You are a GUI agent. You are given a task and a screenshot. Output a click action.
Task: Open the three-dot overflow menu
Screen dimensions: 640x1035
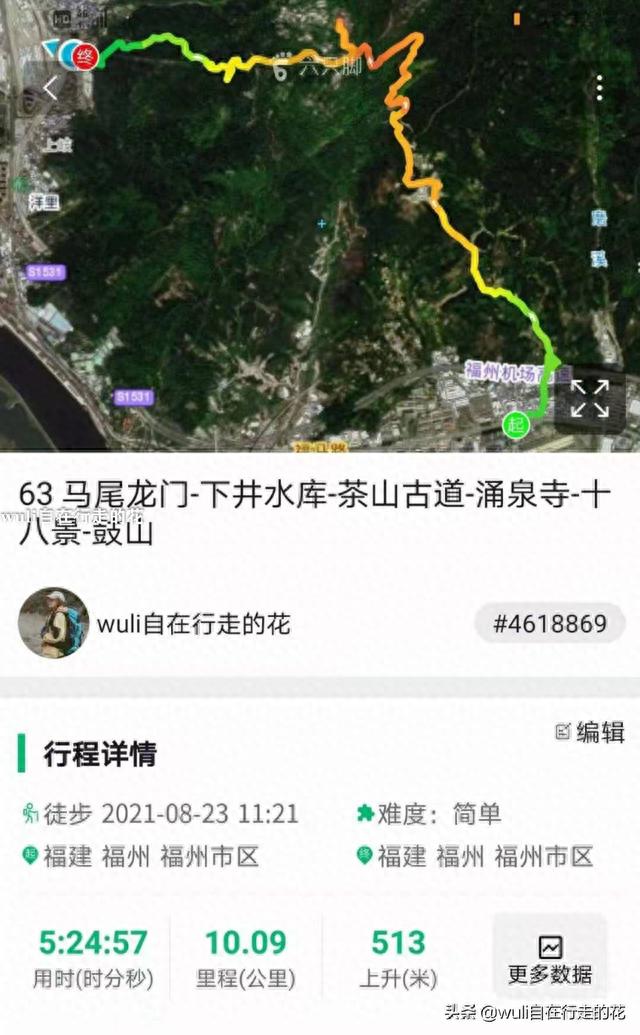click(599, 88)
